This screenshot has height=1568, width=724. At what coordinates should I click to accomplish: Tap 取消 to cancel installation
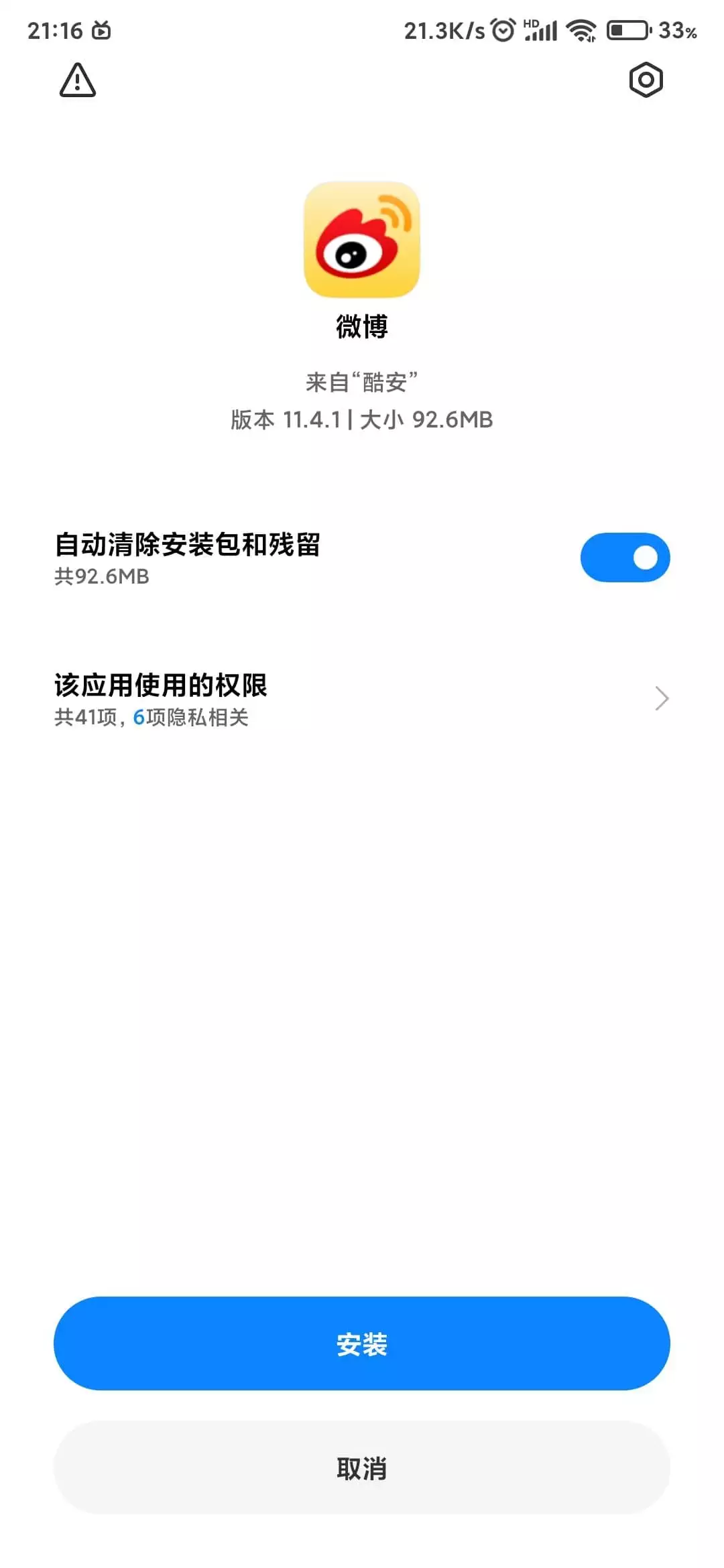[x=362, y=1467]
